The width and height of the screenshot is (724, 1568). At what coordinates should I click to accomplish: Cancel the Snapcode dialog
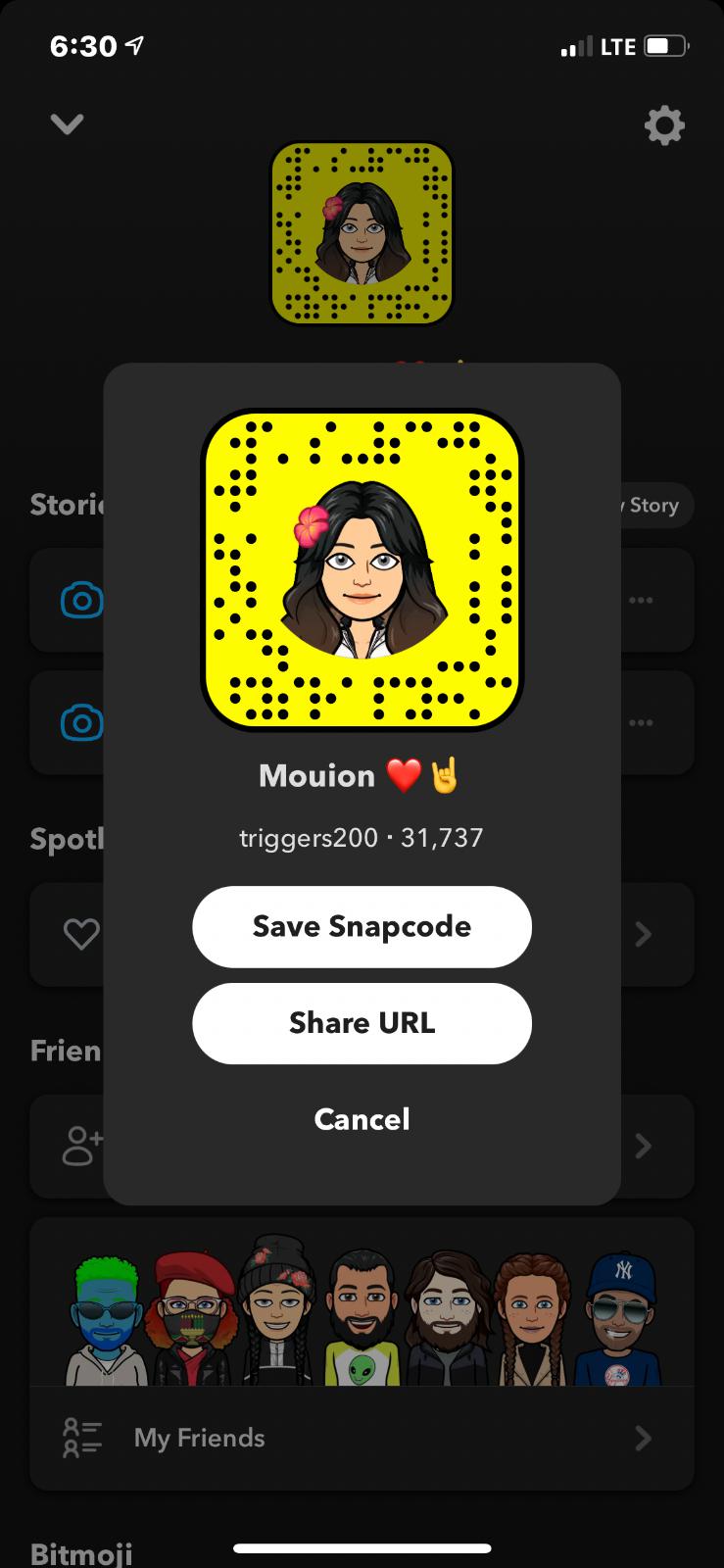362,1119
